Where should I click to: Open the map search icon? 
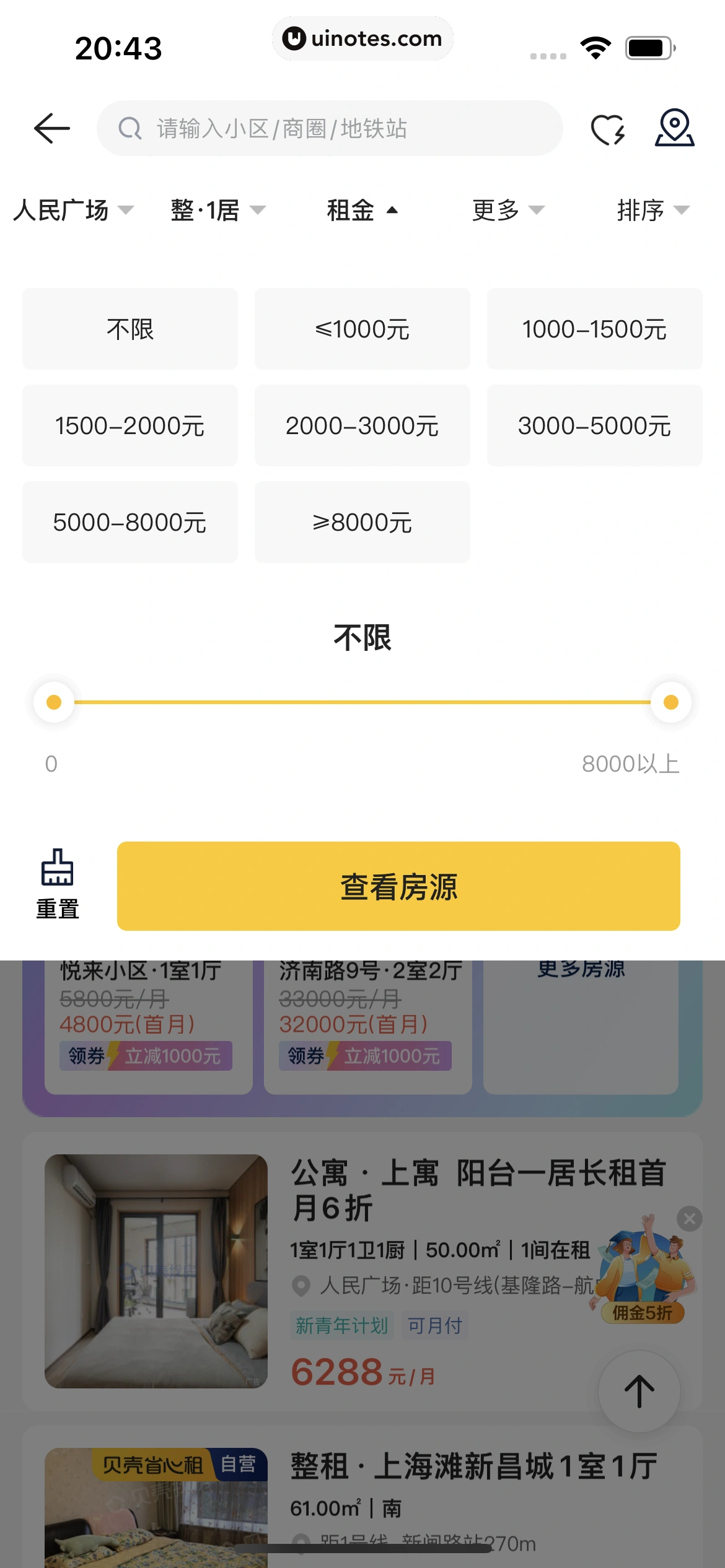tap(674, 128)
